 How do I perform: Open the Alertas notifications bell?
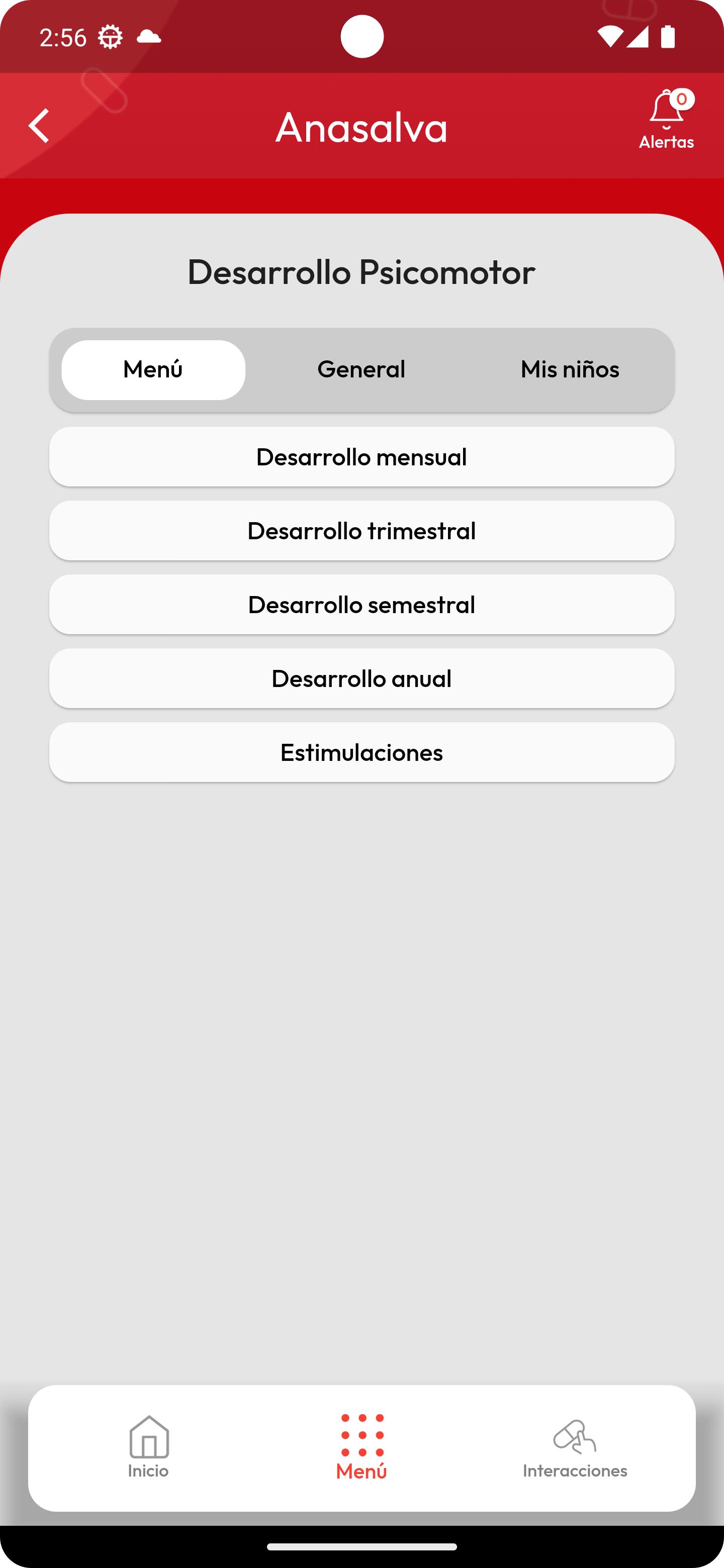(x=666, y=119)
